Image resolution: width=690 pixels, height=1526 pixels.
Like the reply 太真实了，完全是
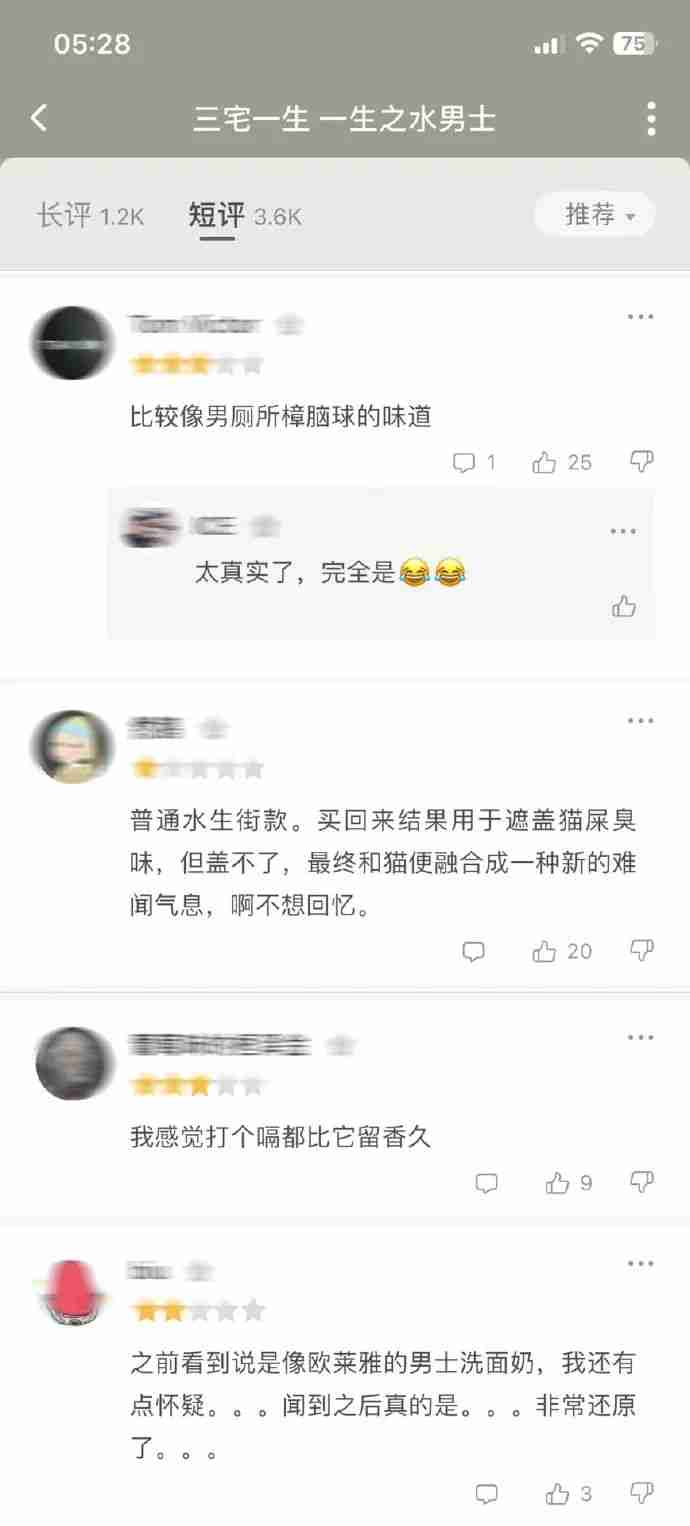[x=624, y=606]
